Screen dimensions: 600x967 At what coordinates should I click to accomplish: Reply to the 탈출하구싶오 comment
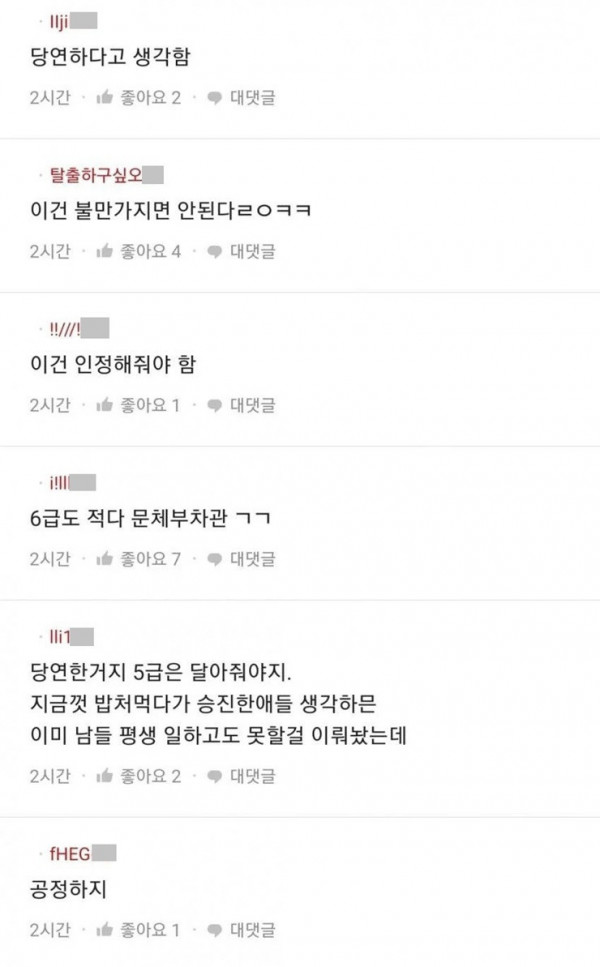tap(241, 251)
